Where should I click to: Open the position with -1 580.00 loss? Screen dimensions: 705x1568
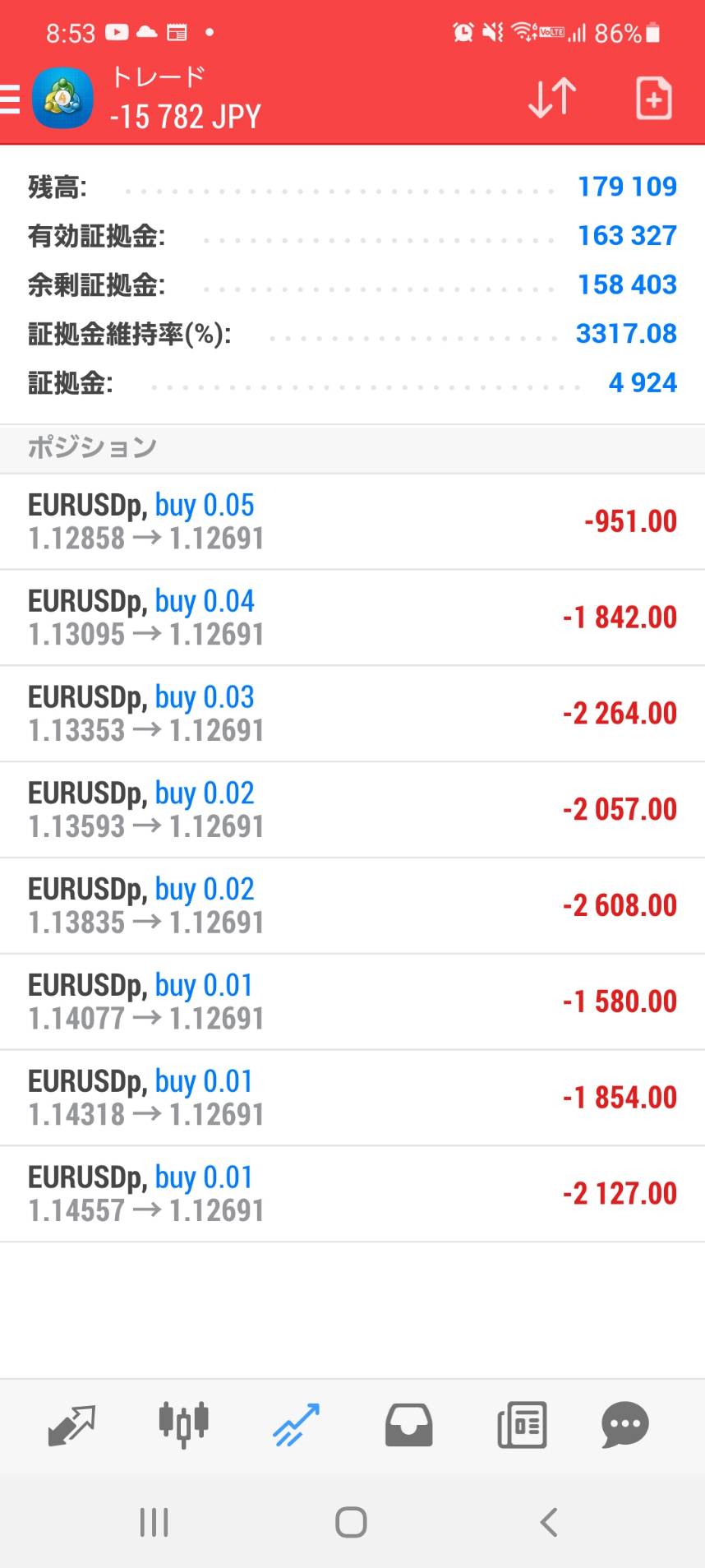click(x=352, y=1002)
